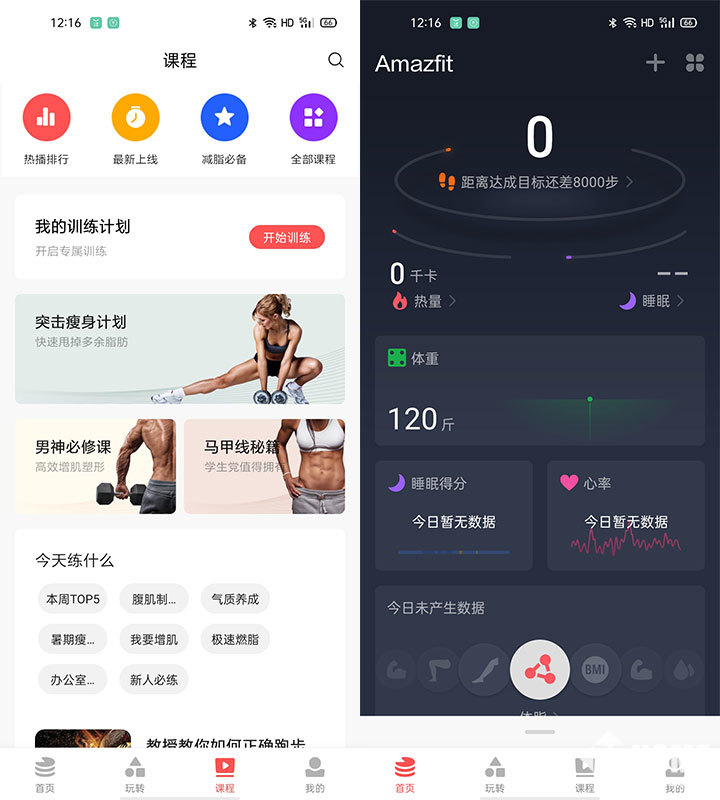View 全部课程
The height and width of the screenshot is (800, 720).
tap(313, 118)
